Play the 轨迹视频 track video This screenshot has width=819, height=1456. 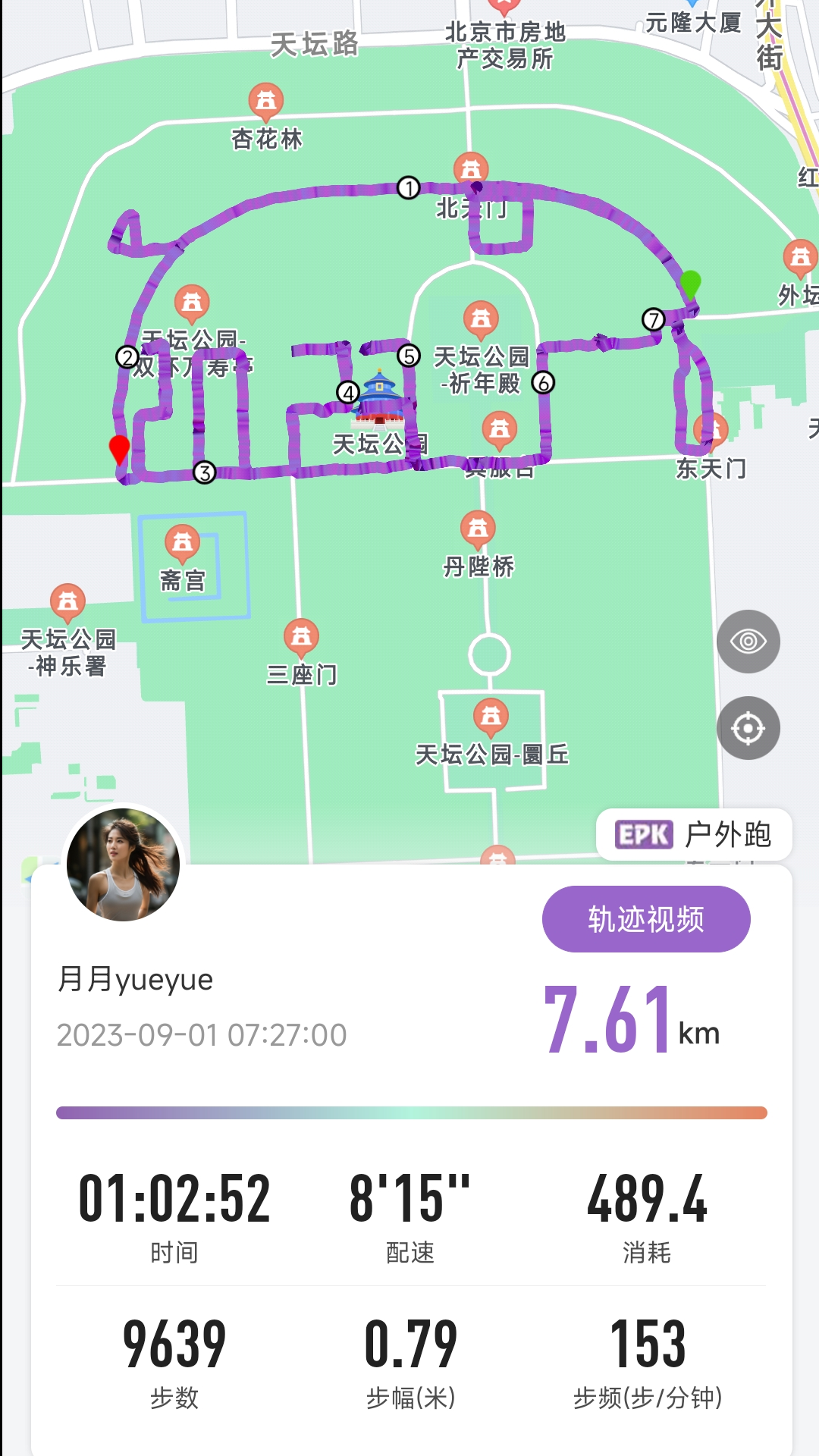647,918
